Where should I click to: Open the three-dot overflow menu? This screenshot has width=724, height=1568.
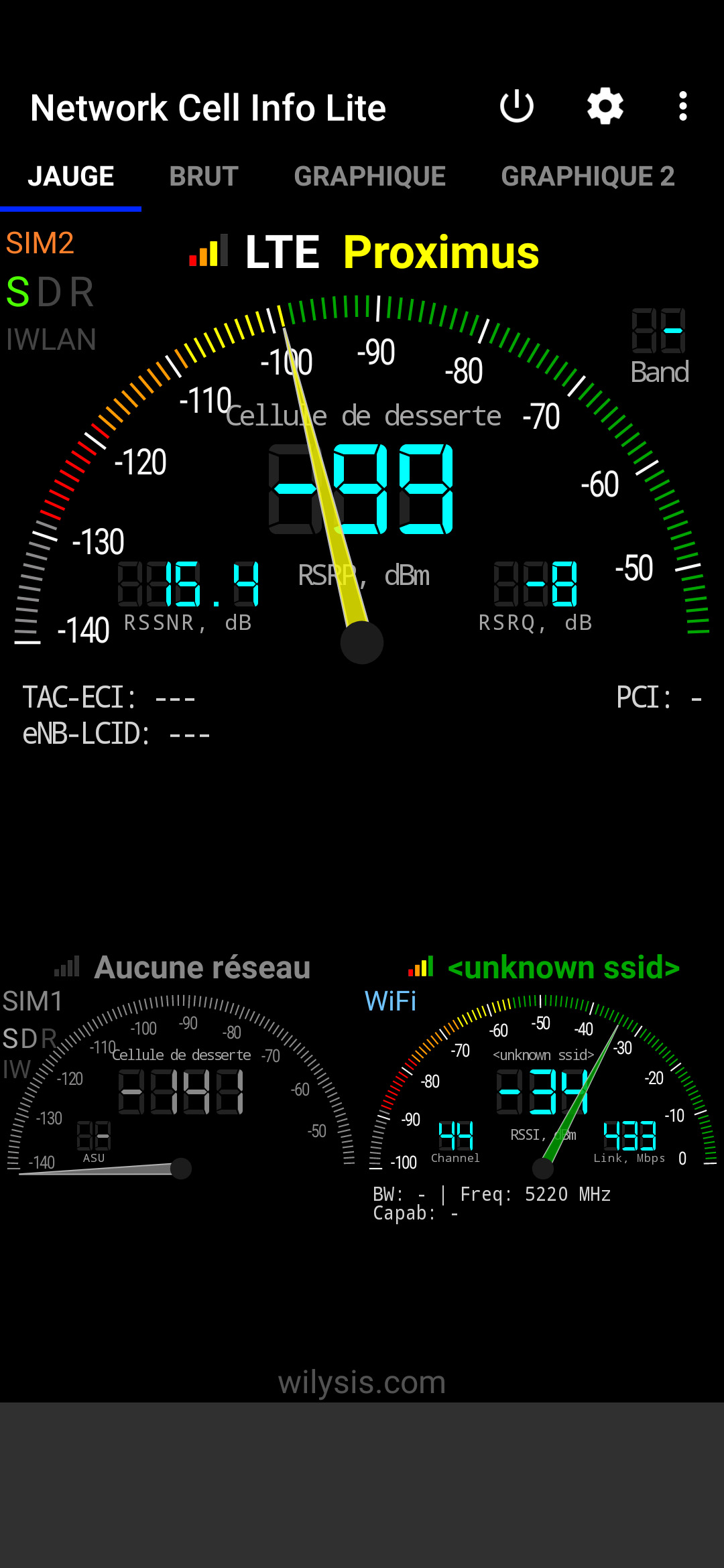tap(682, 107)
